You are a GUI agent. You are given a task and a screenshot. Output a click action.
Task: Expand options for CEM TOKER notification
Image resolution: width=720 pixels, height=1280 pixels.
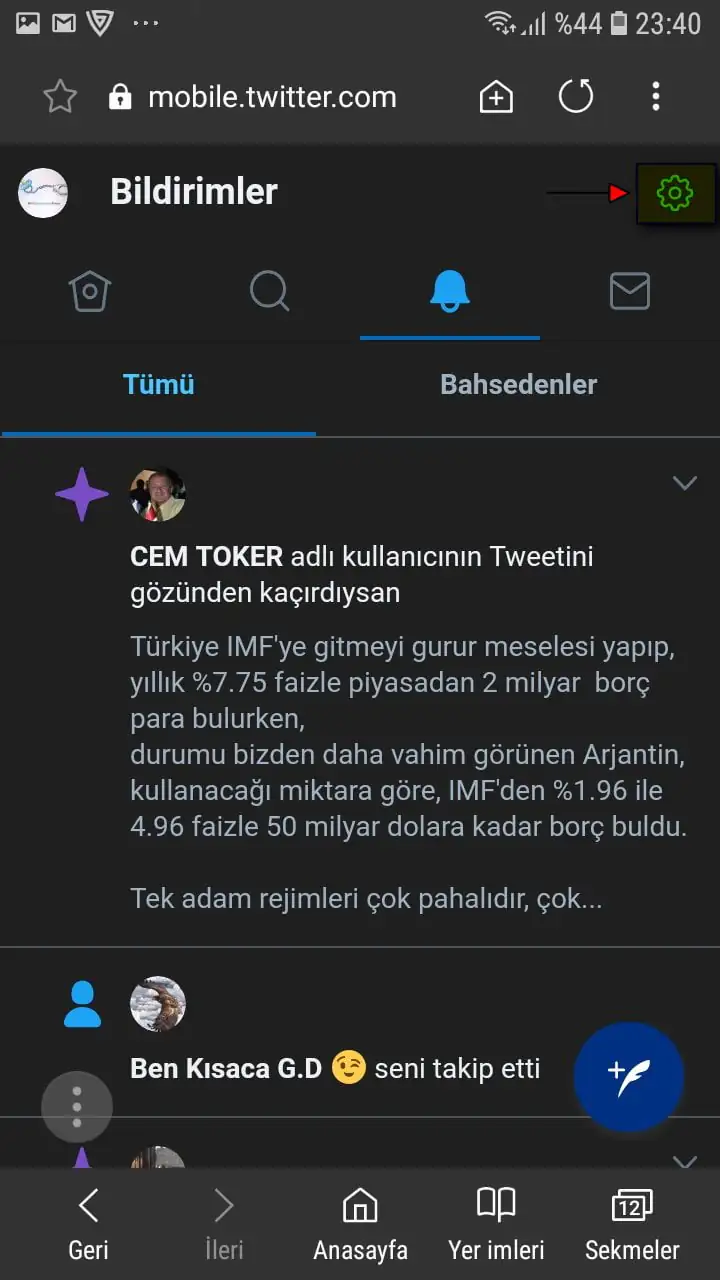(x=684, y=483)
